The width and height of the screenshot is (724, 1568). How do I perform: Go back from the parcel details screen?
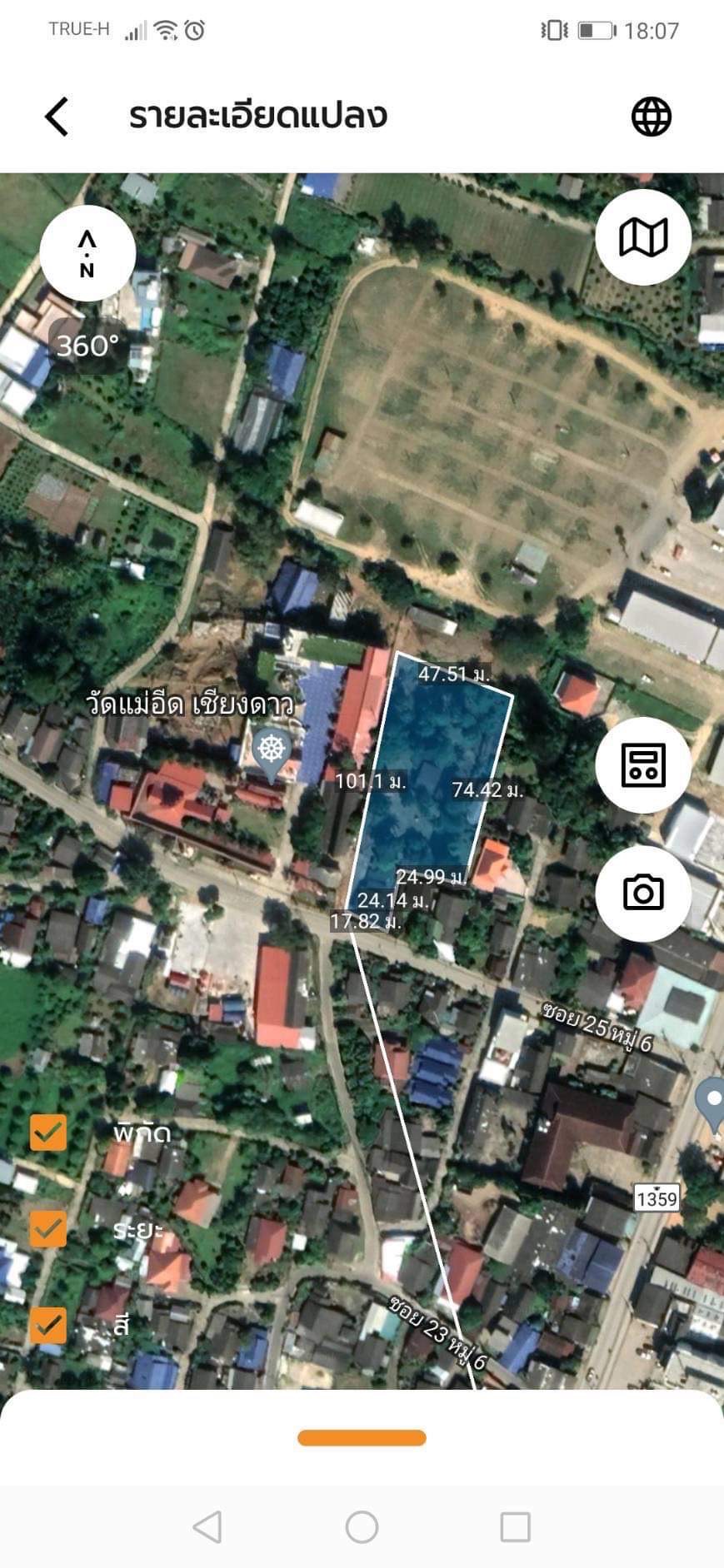tap(57, 117)
